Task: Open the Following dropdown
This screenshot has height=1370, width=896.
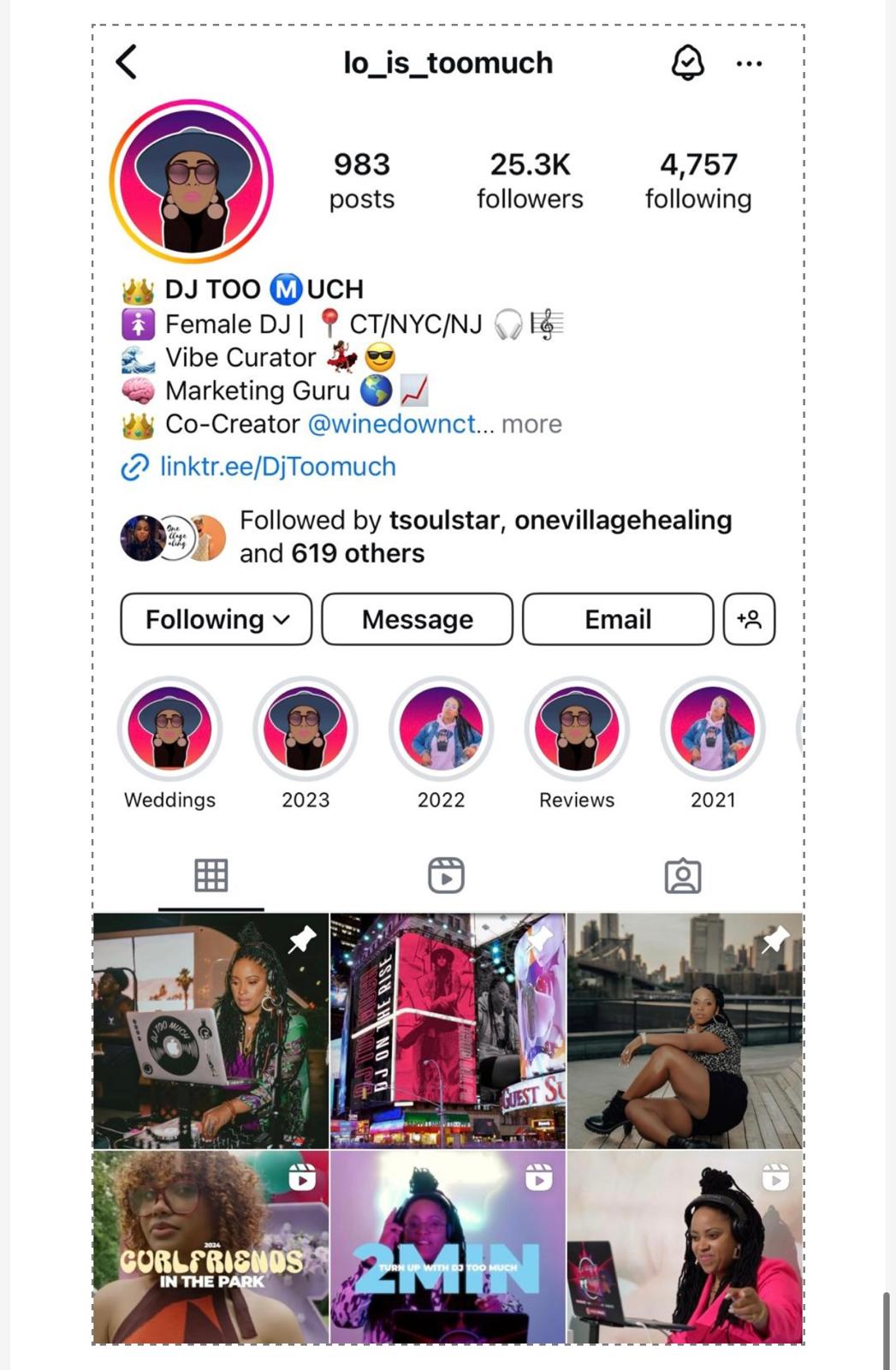Action: pos(217,619)
